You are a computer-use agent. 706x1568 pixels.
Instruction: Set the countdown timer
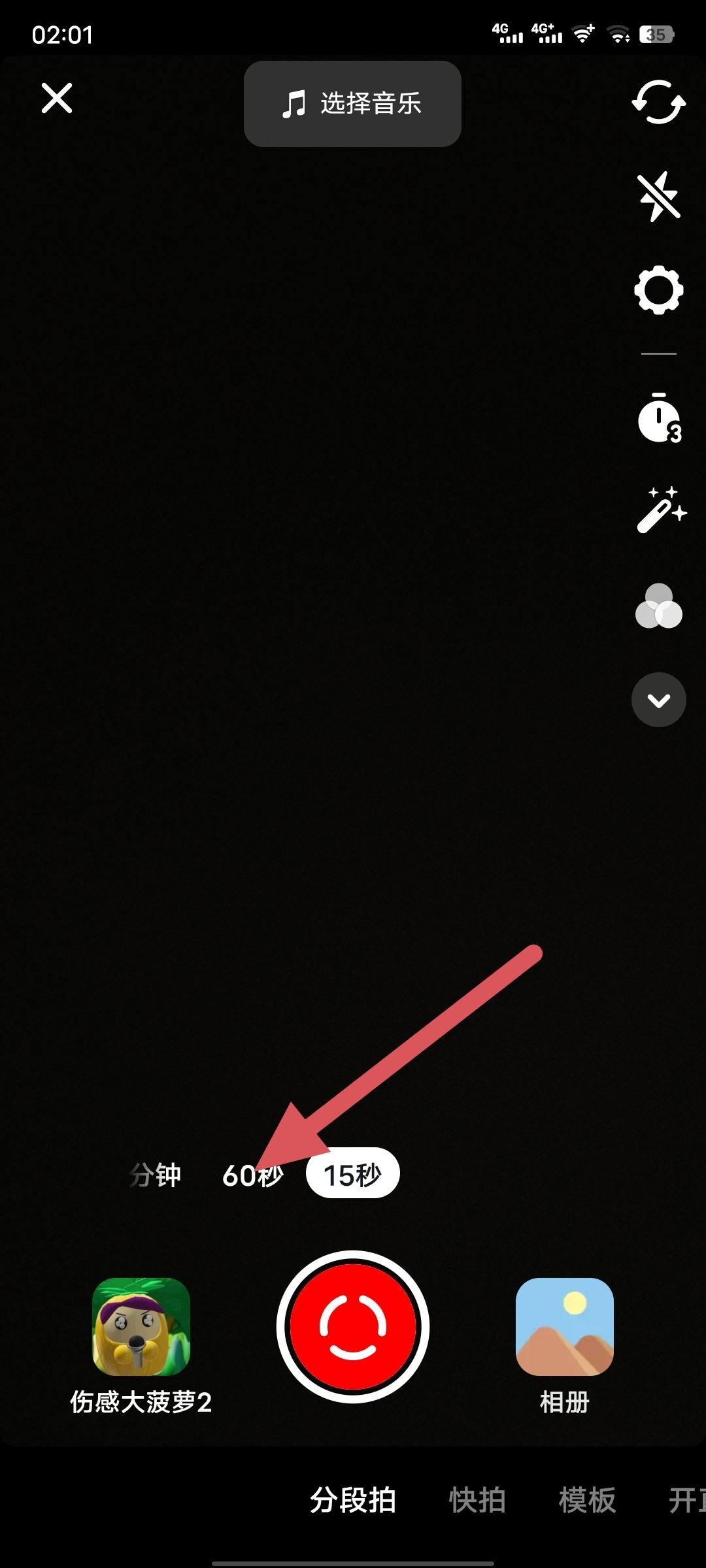click(658, 418)
